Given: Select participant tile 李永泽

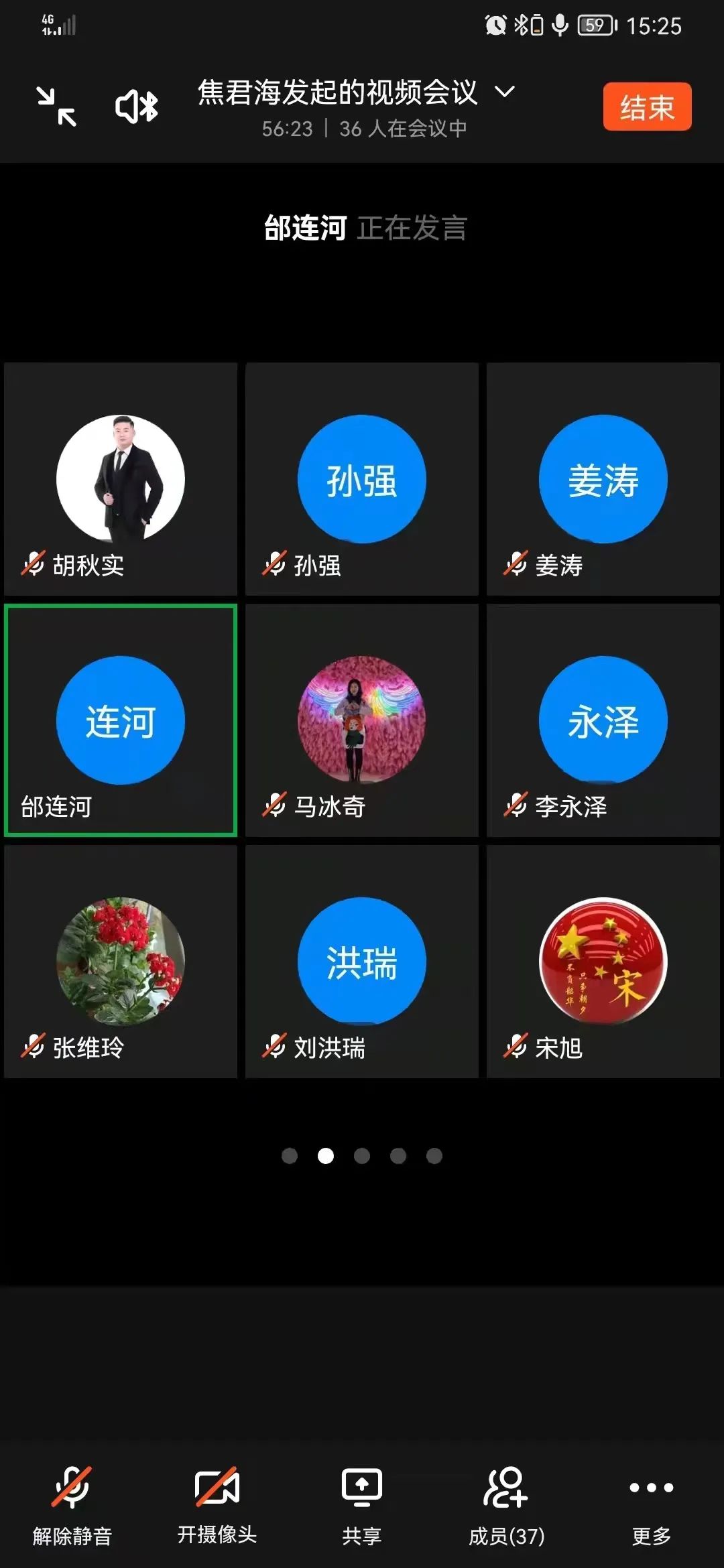Looking at the screenshot, I should (603, 720).
